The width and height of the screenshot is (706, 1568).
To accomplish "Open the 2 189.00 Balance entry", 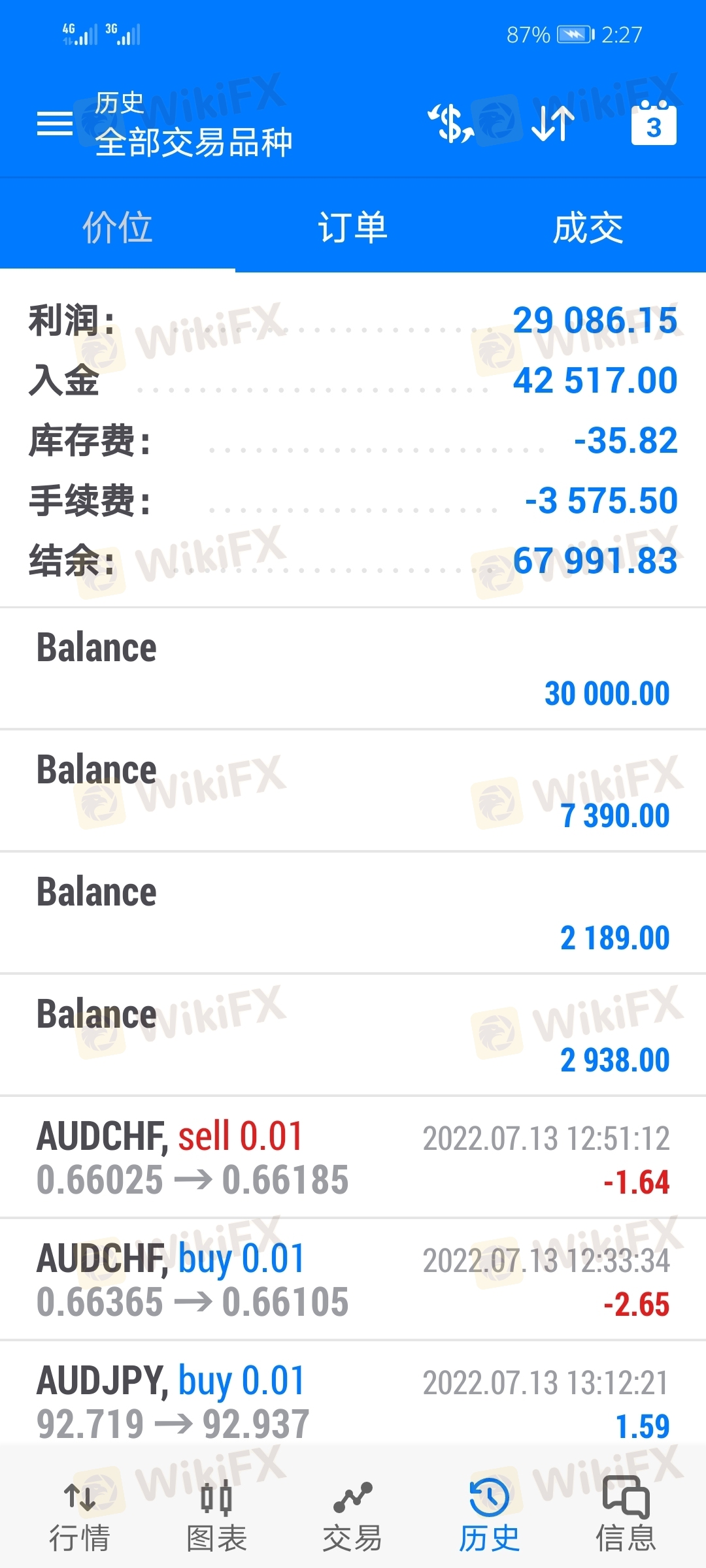I will click(x=353, y=913).
